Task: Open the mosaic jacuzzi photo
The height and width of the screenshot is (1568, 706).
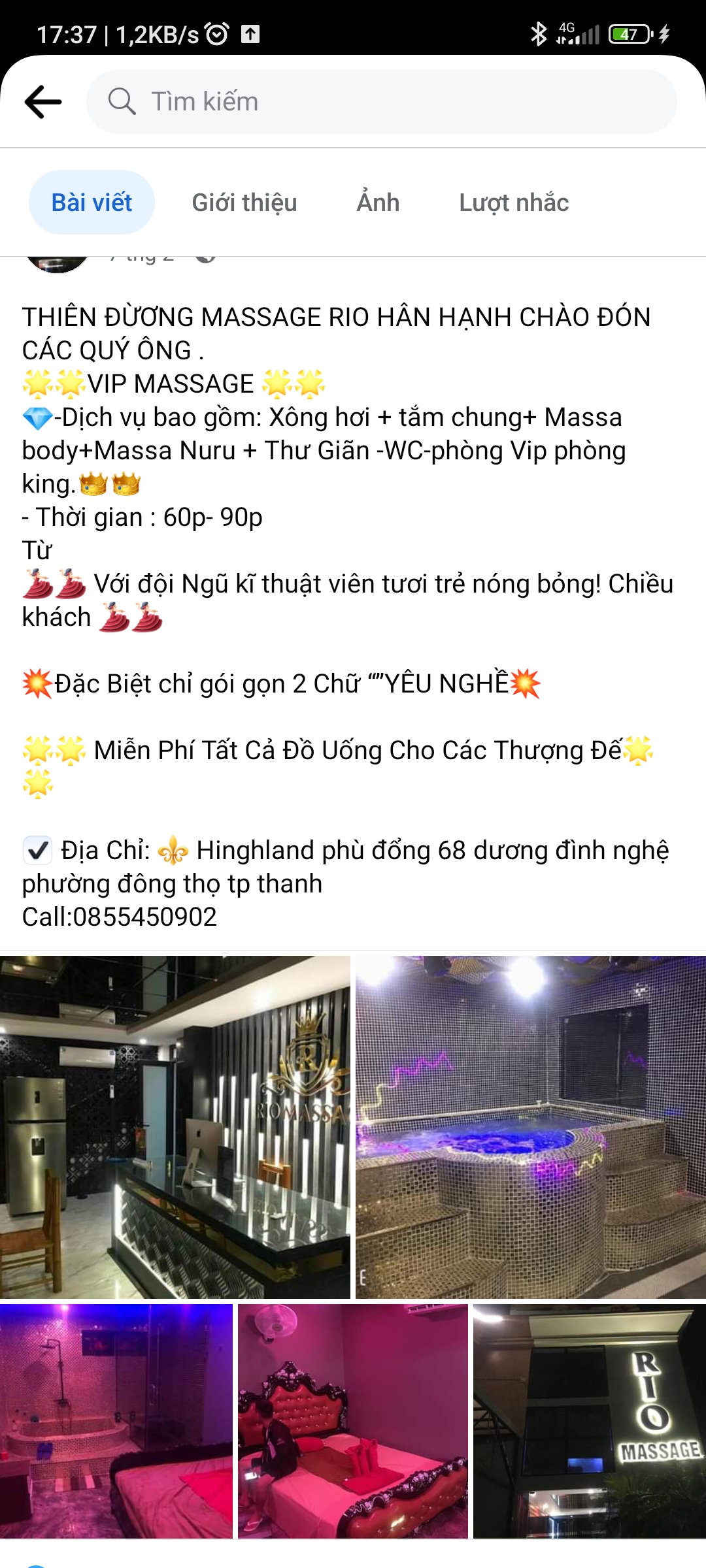Action: click(x=531, y=1127)
